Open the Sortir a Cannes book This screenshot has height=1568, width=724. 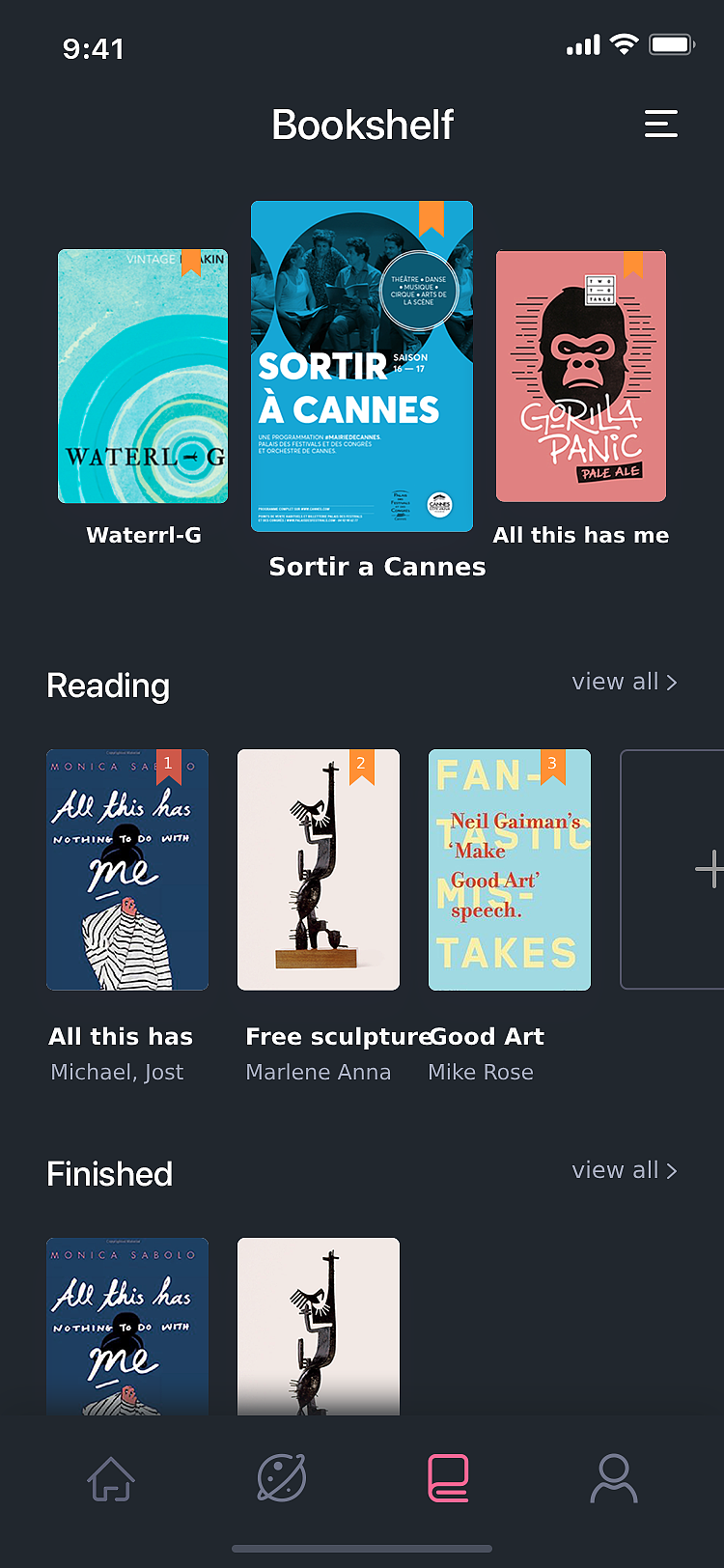(x=362, y=366)
